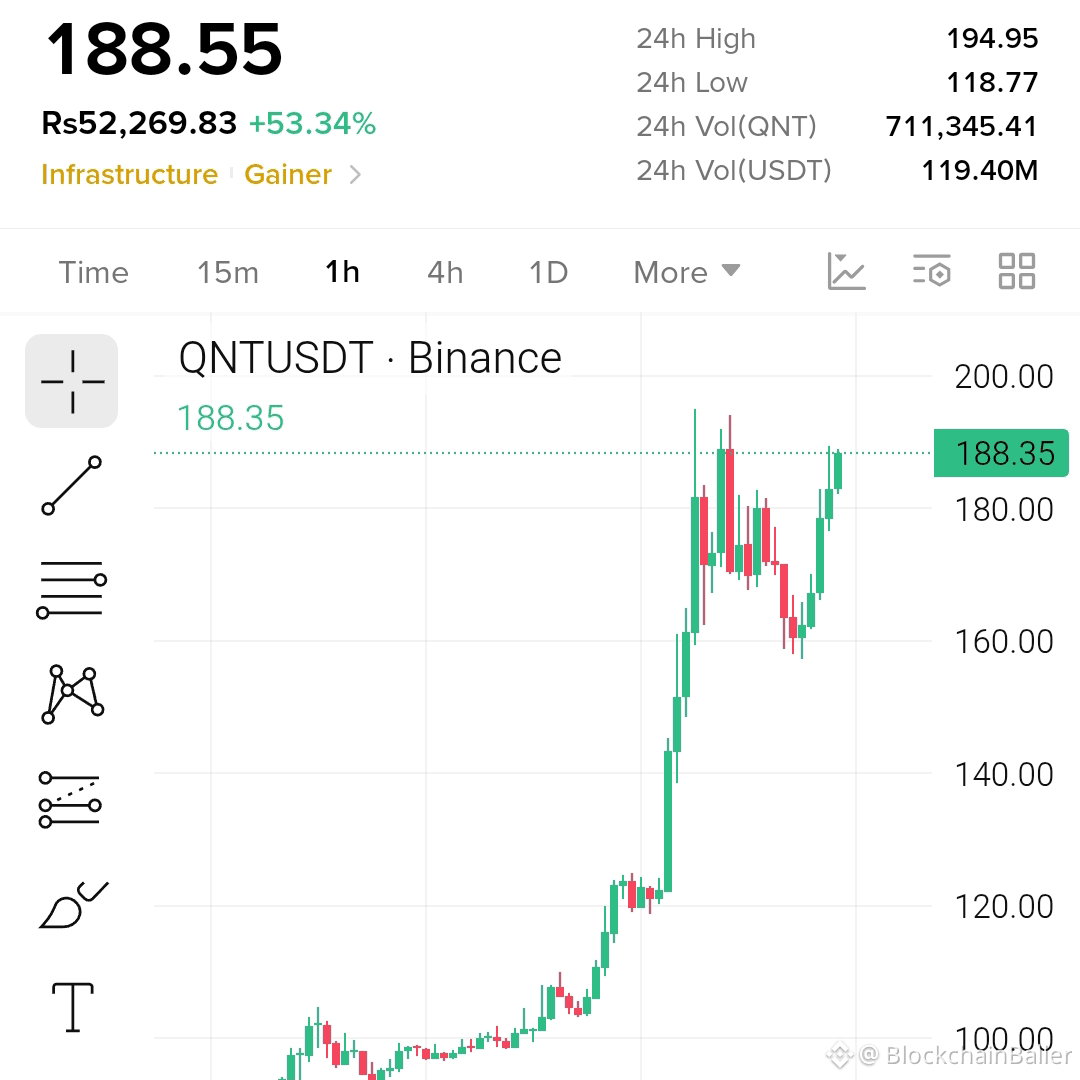
Task: Select the brush drawing tool
Action: pos(73,904)
